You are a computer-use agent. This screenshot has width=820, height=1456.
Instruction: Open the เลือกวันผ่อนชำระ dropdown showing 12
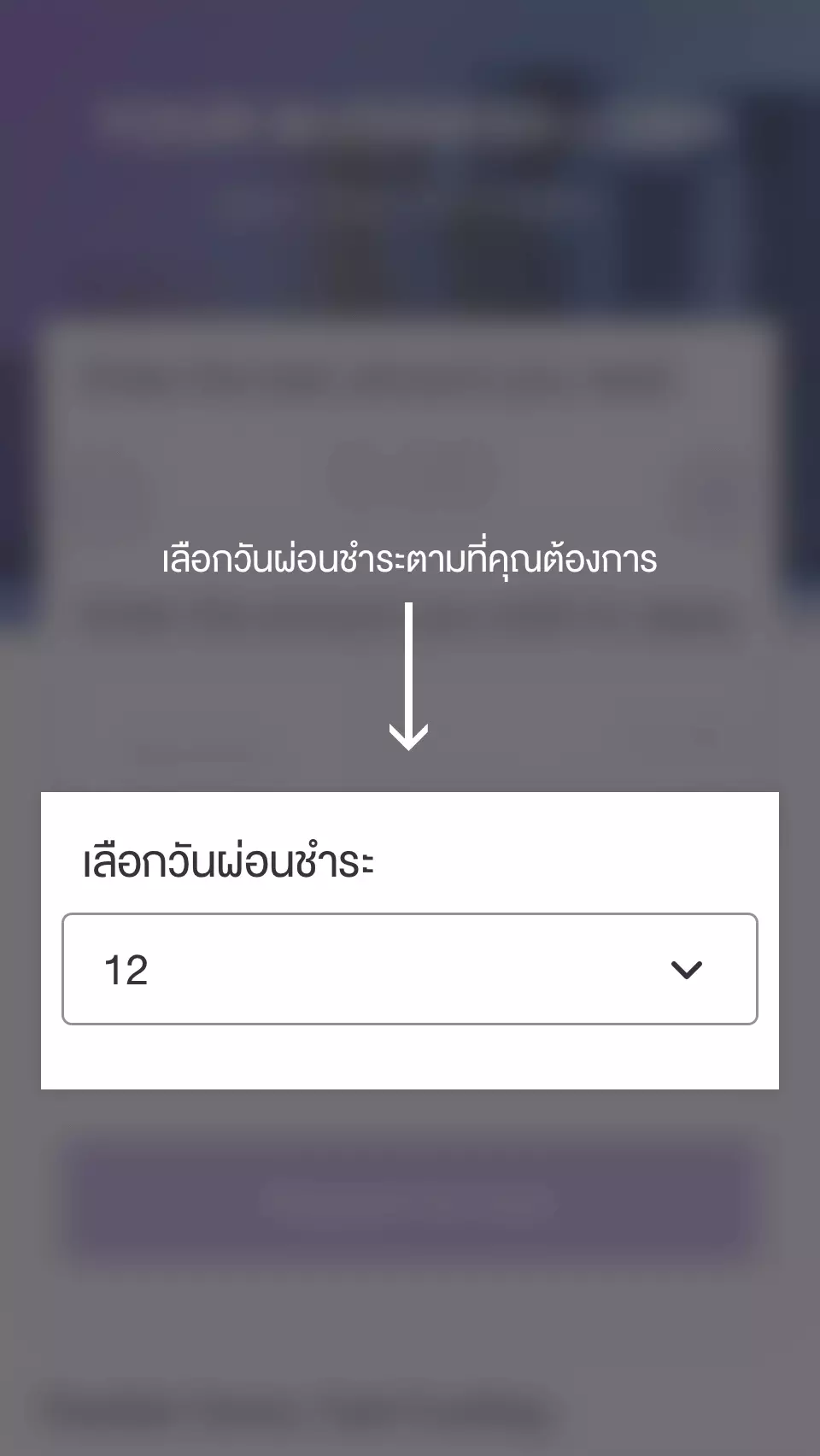409,969
